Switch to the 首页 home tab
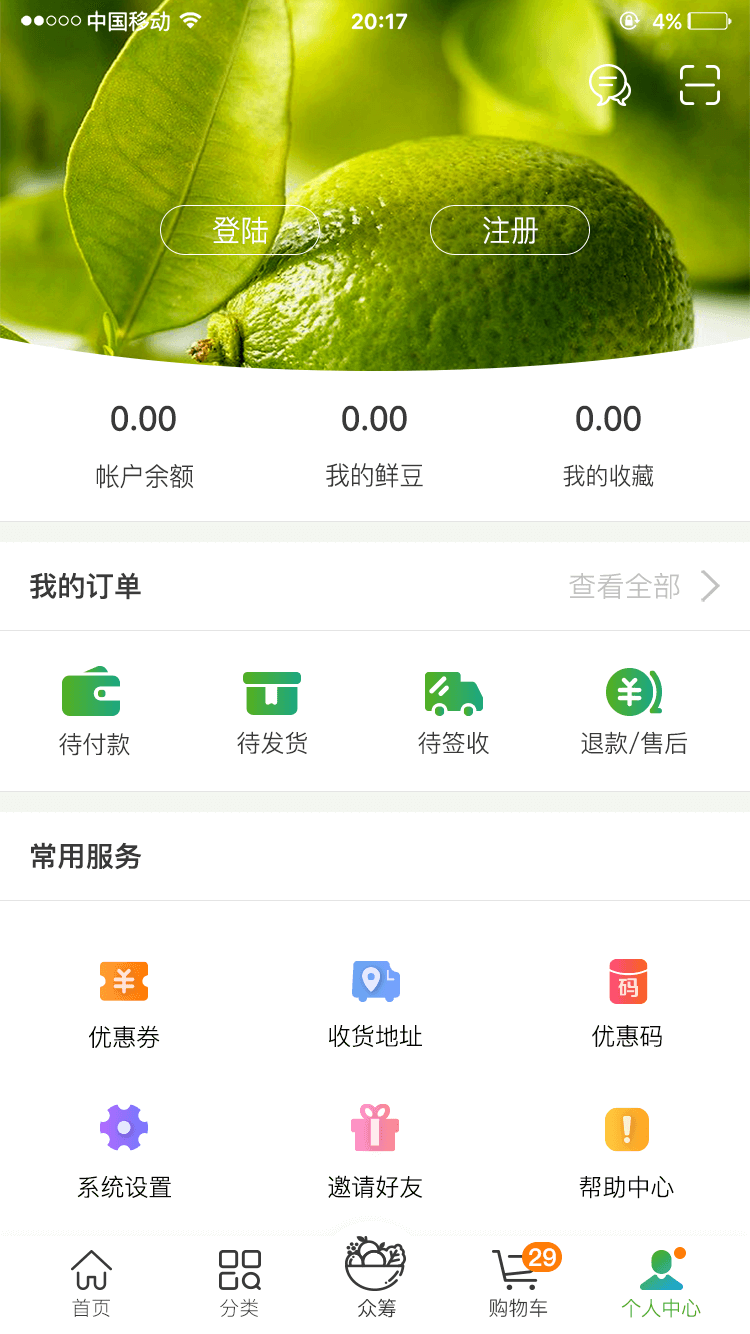 tap(91, 1282)
